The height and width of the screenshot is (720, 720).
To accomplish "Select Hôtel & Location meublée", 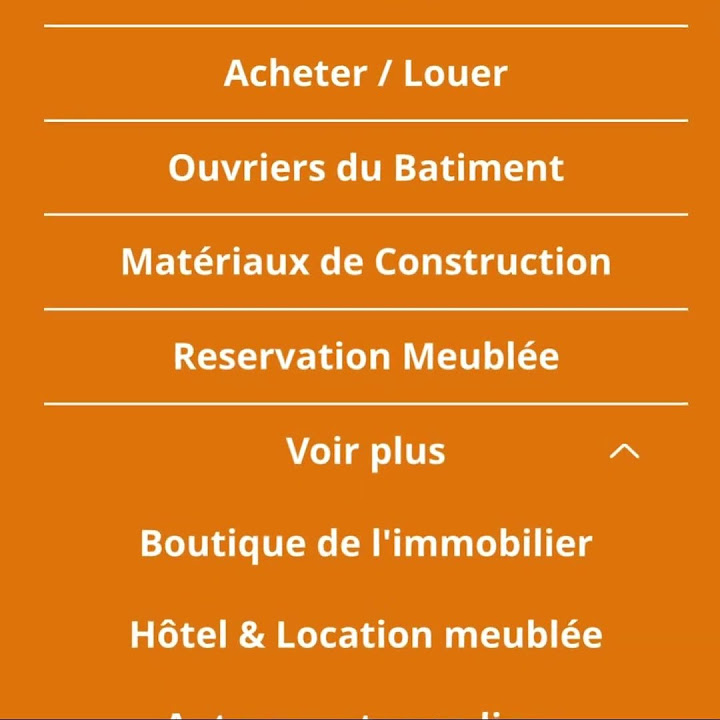I will click(x=366, y=634).
